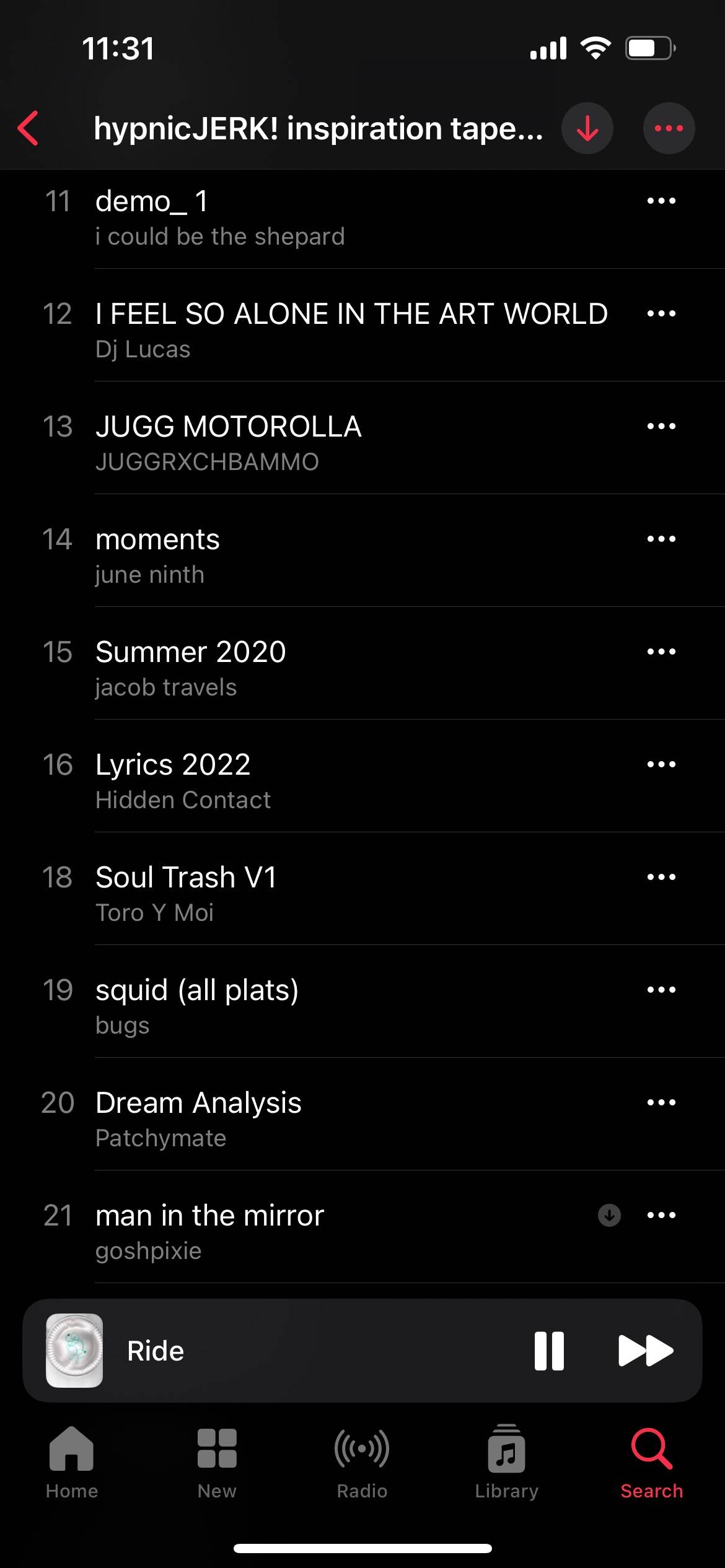Play I FEEL SO ALONE IN THE ART WORLD
The image size is (725, 1568).
(x=362, y=331)
